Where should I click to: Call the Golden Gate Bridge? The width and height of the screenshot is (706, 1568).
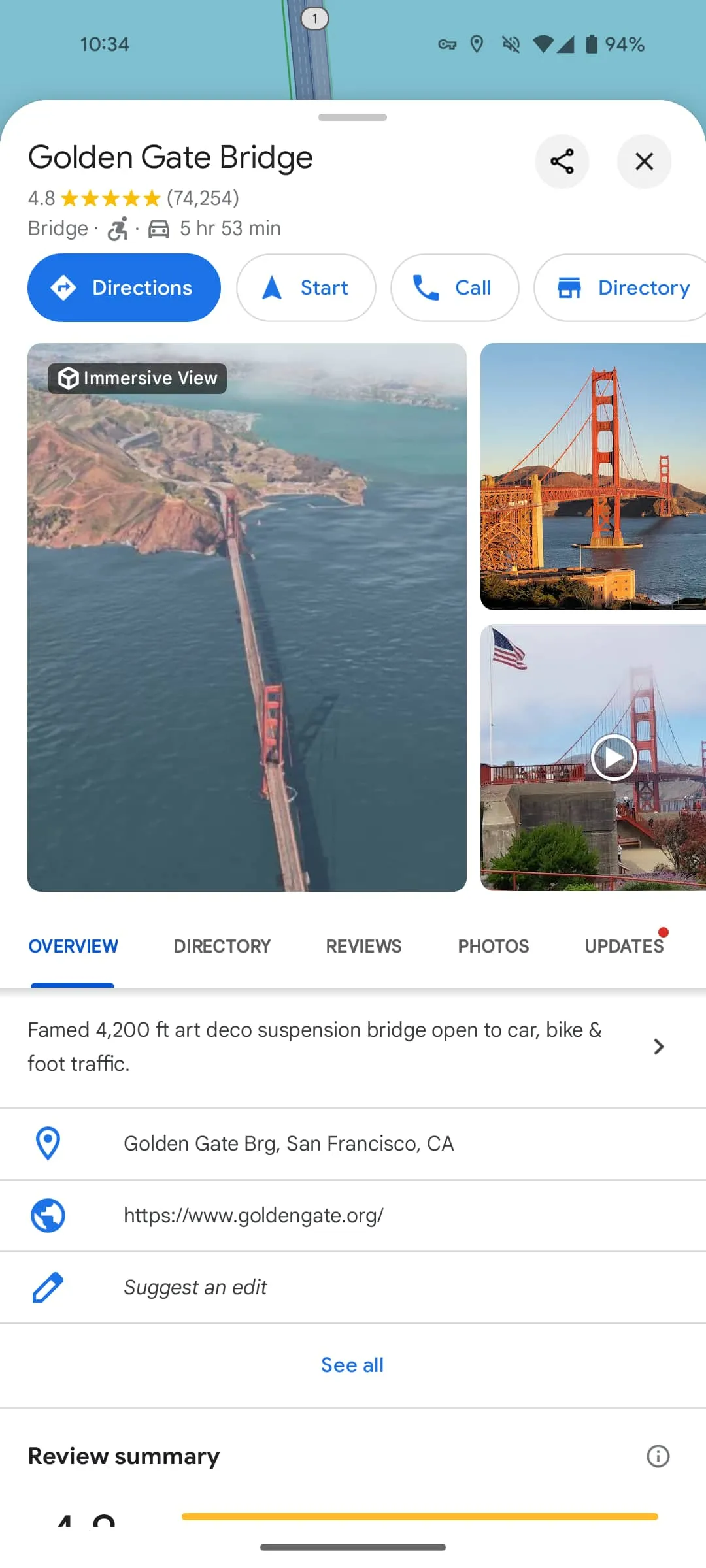(454, 287)
